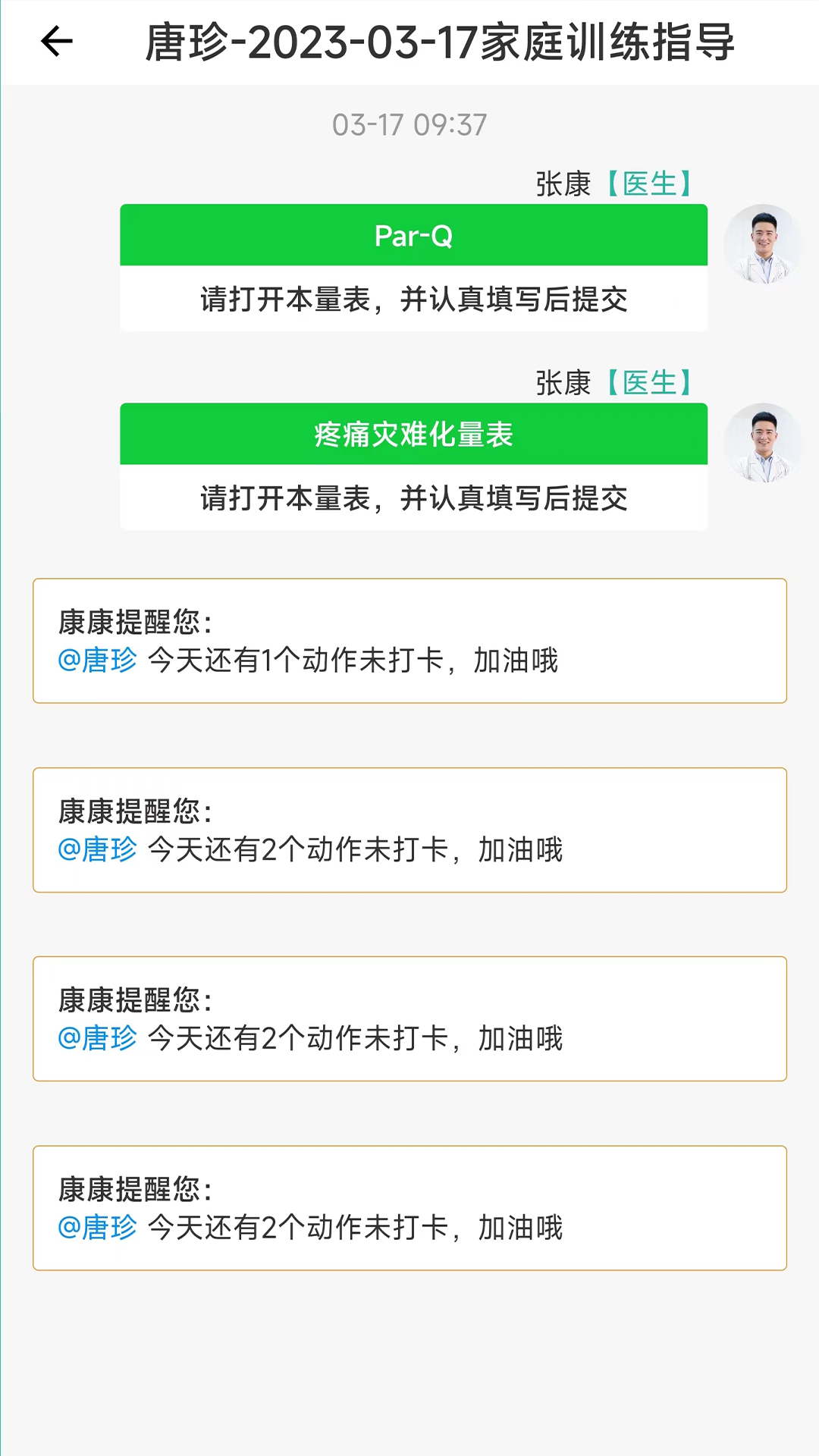Expand the last 康康提醒您 reminder card

409,1204
